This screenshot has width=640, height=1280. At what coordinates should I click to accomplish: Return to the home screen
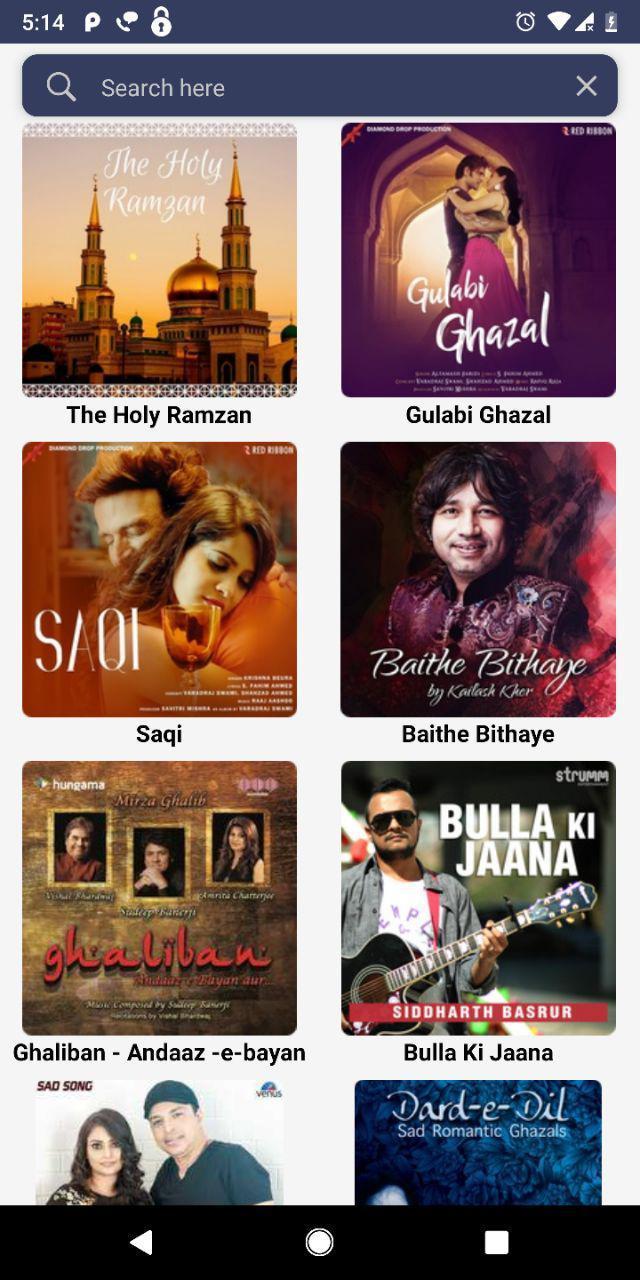(x=320, y=1242)
